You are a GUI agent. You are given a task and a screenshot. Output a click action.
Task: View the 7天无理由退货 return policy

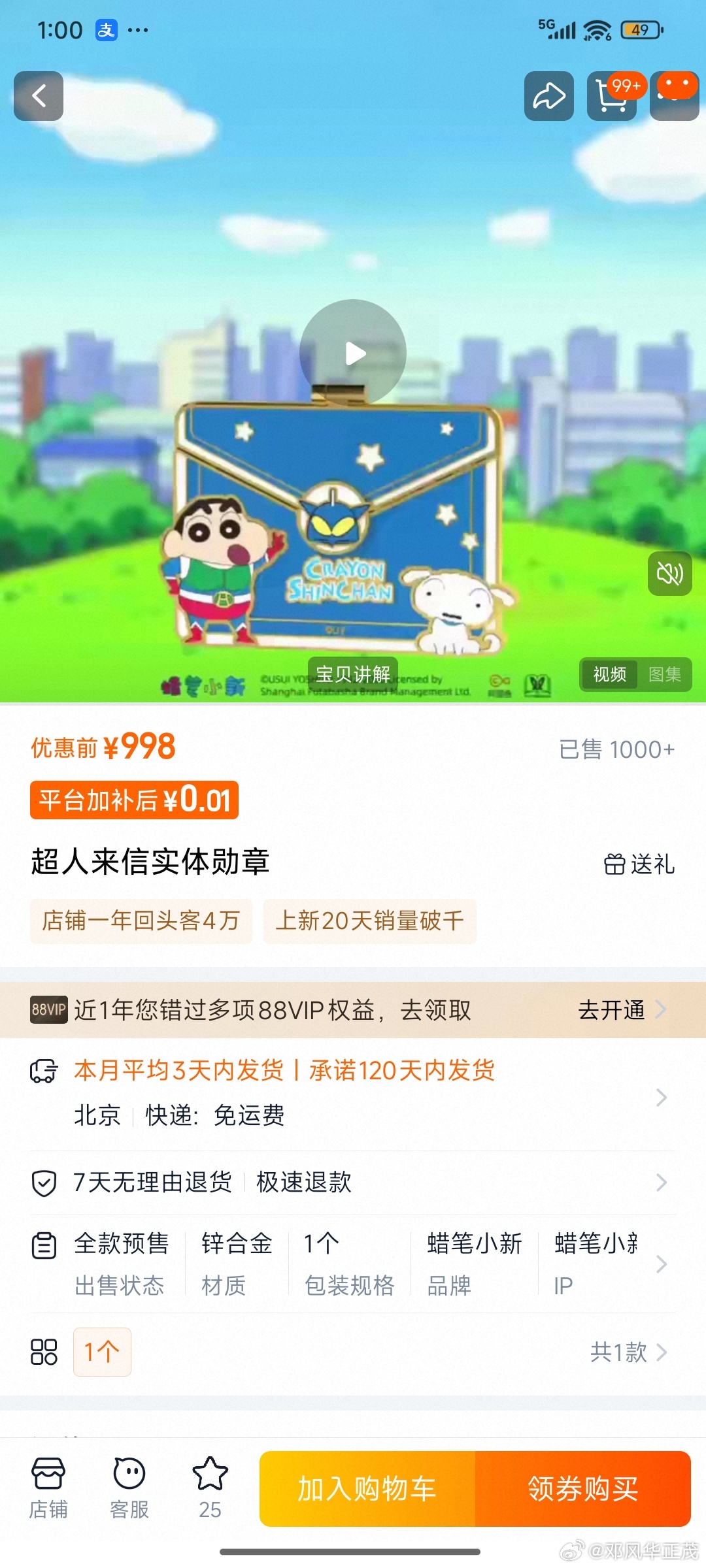tap(353, 1182)
